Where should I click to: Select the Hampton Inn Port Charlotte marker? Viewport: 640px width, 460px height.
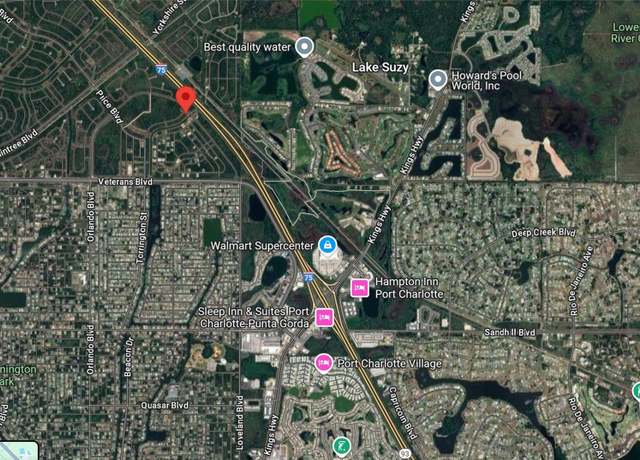point(359,288)
